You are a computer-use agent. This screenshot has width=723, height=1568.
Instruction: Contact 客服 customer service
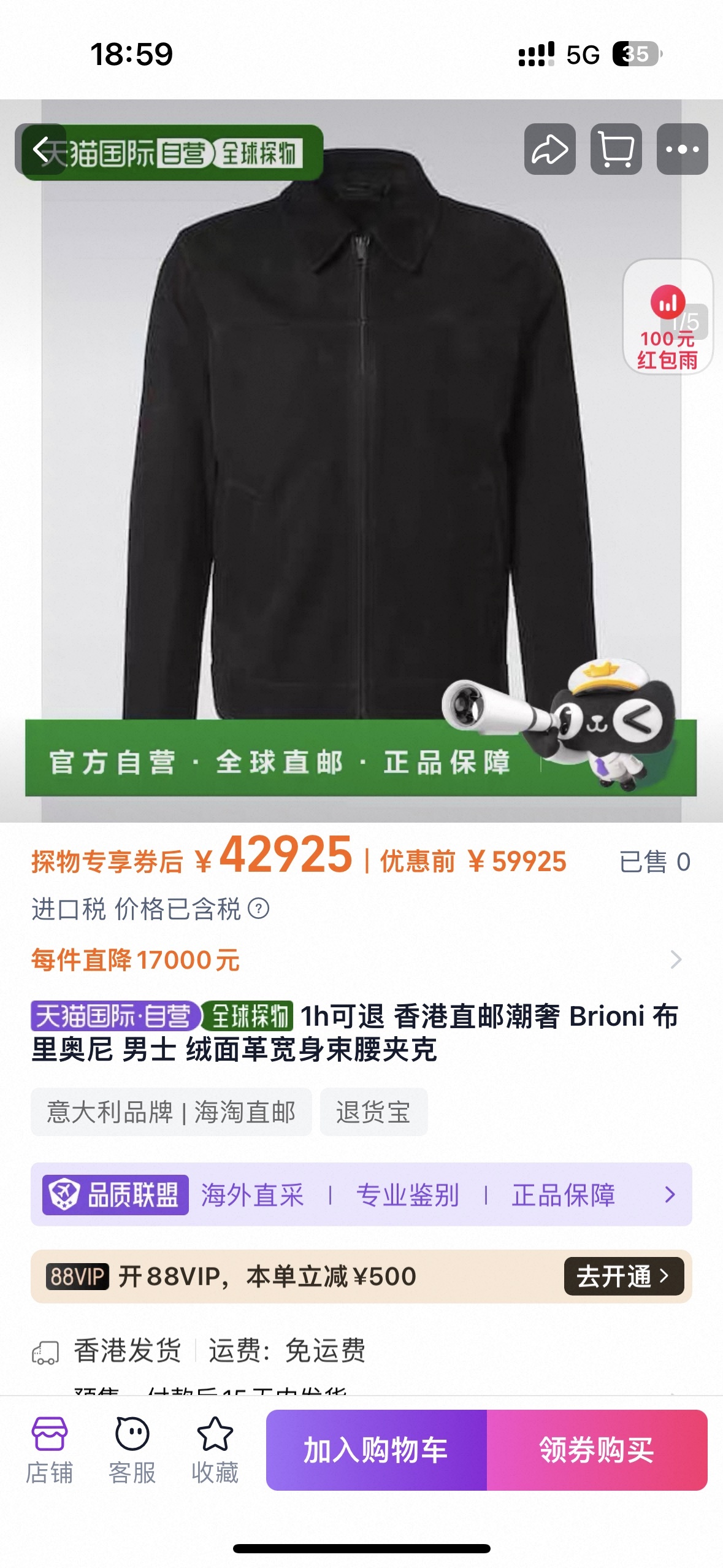(x=132, y=1450)
